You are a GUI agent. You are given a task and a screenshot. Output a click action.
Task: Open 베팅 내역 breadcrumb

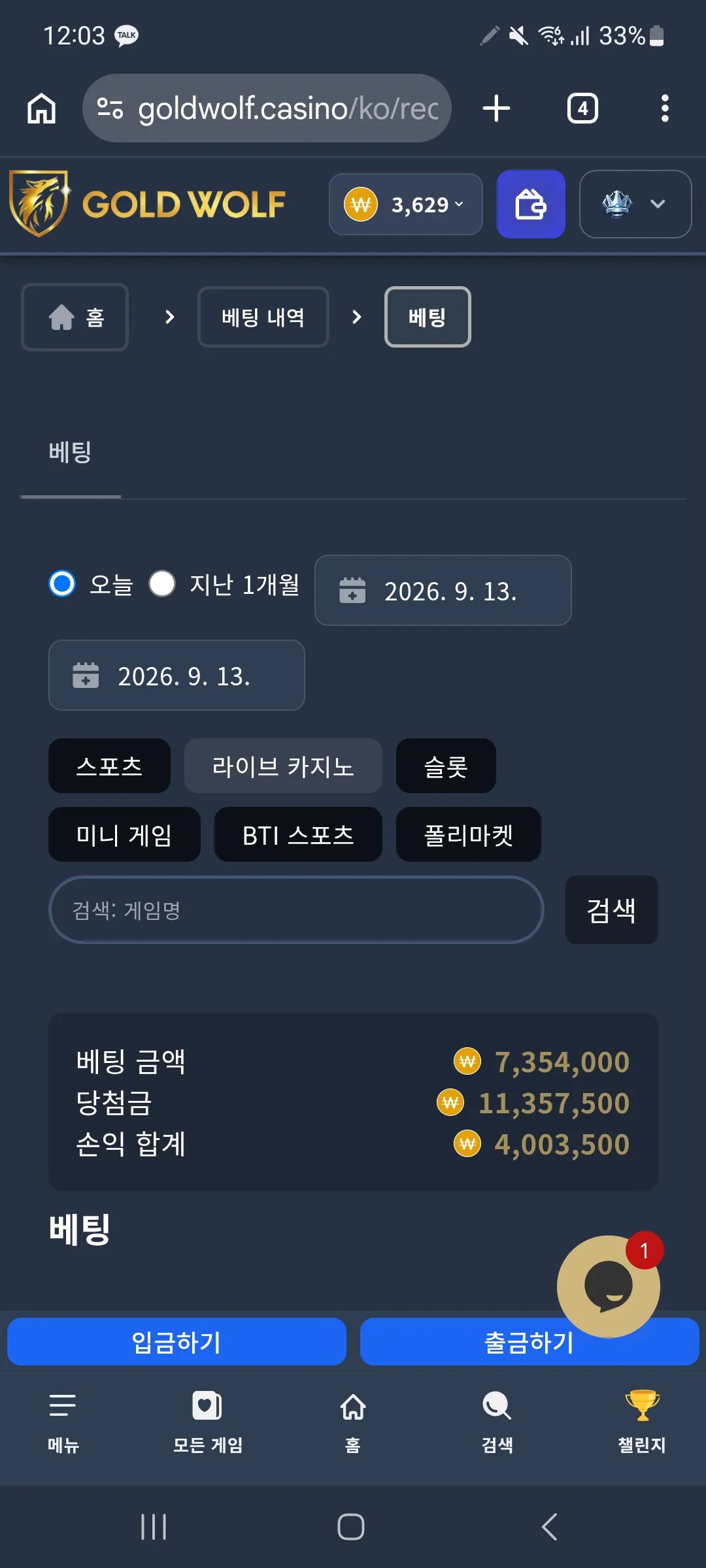point(263,318)
